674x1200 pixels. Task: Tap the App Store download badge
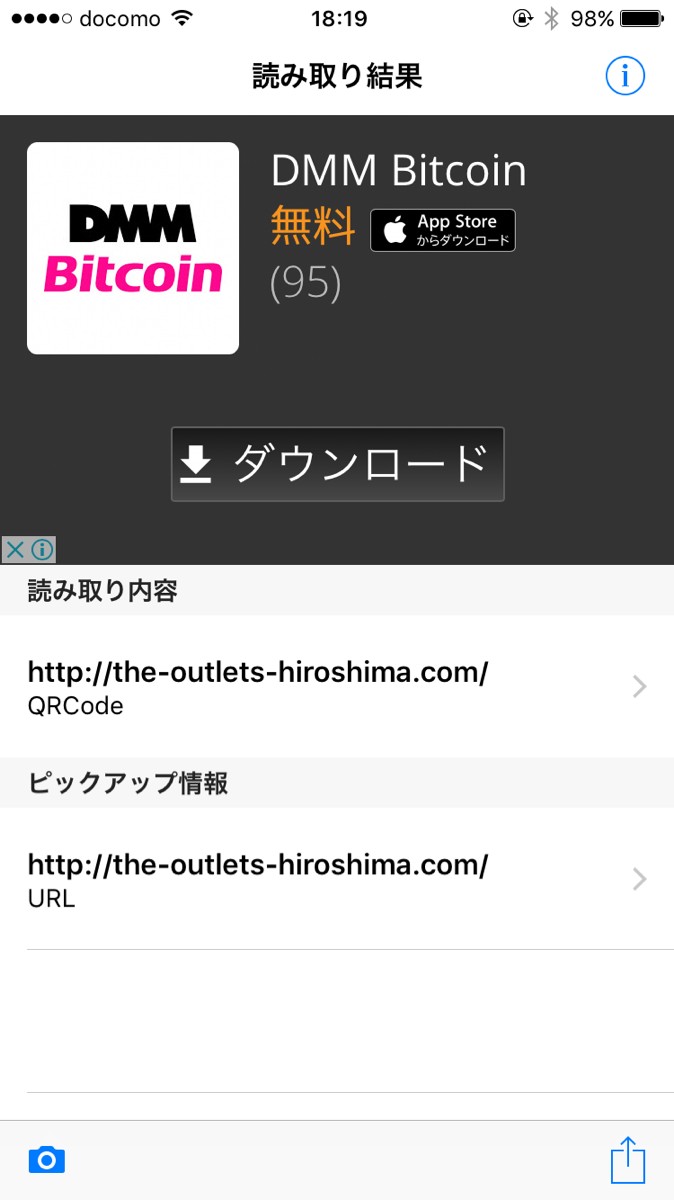click(443, 230)
